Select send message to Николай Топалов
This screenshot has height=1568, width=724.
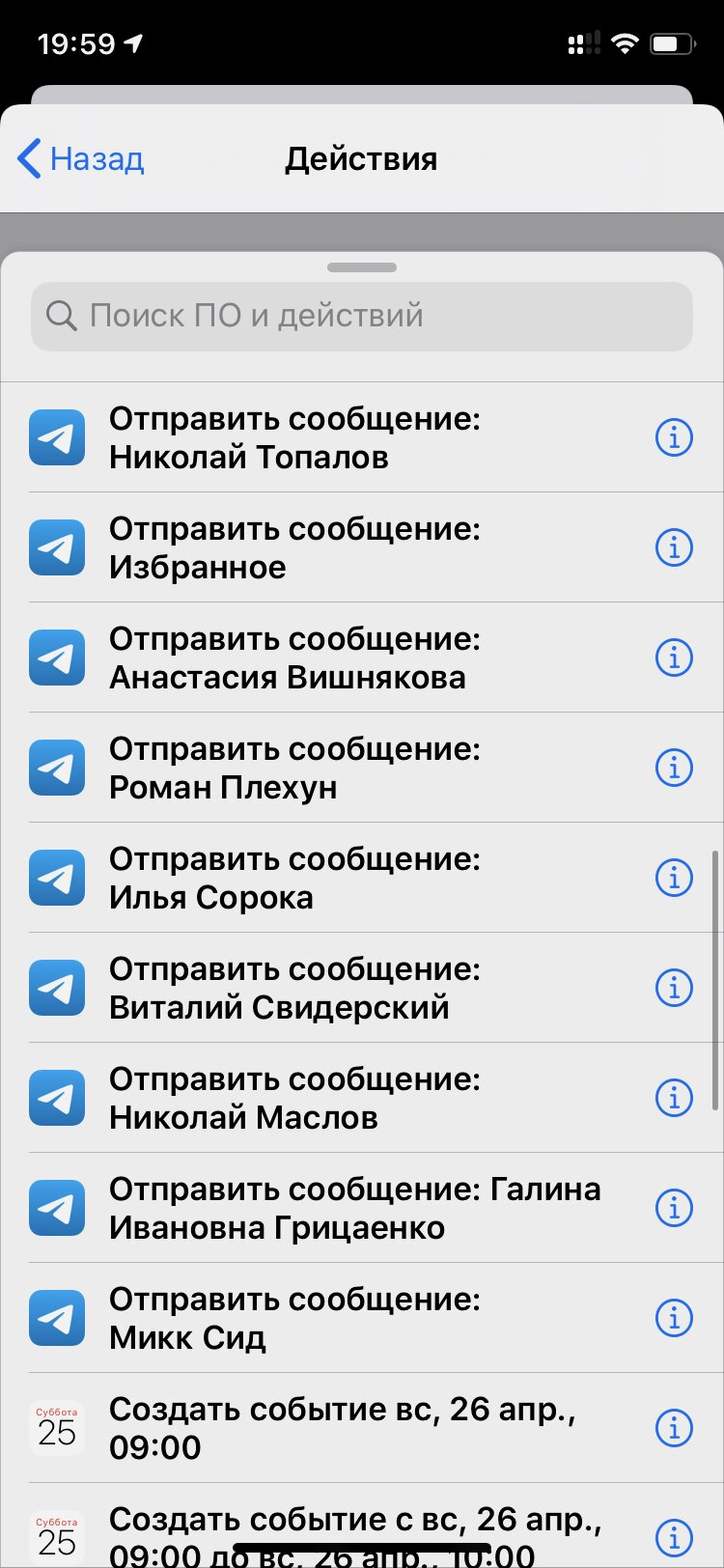coord(362,437)
